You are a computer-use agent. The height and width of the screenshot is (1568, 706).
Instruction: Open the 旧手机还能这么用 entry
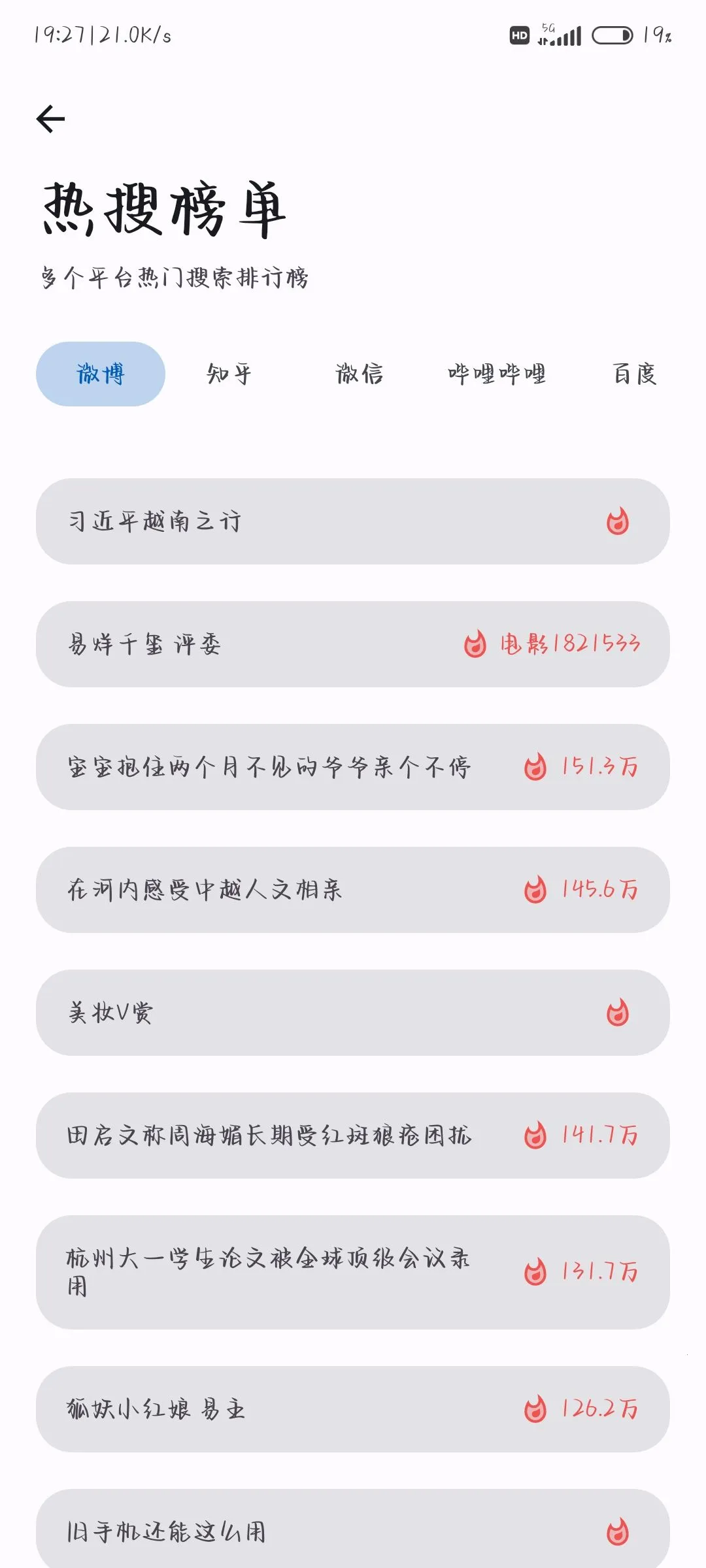(x=353, y=1530)
